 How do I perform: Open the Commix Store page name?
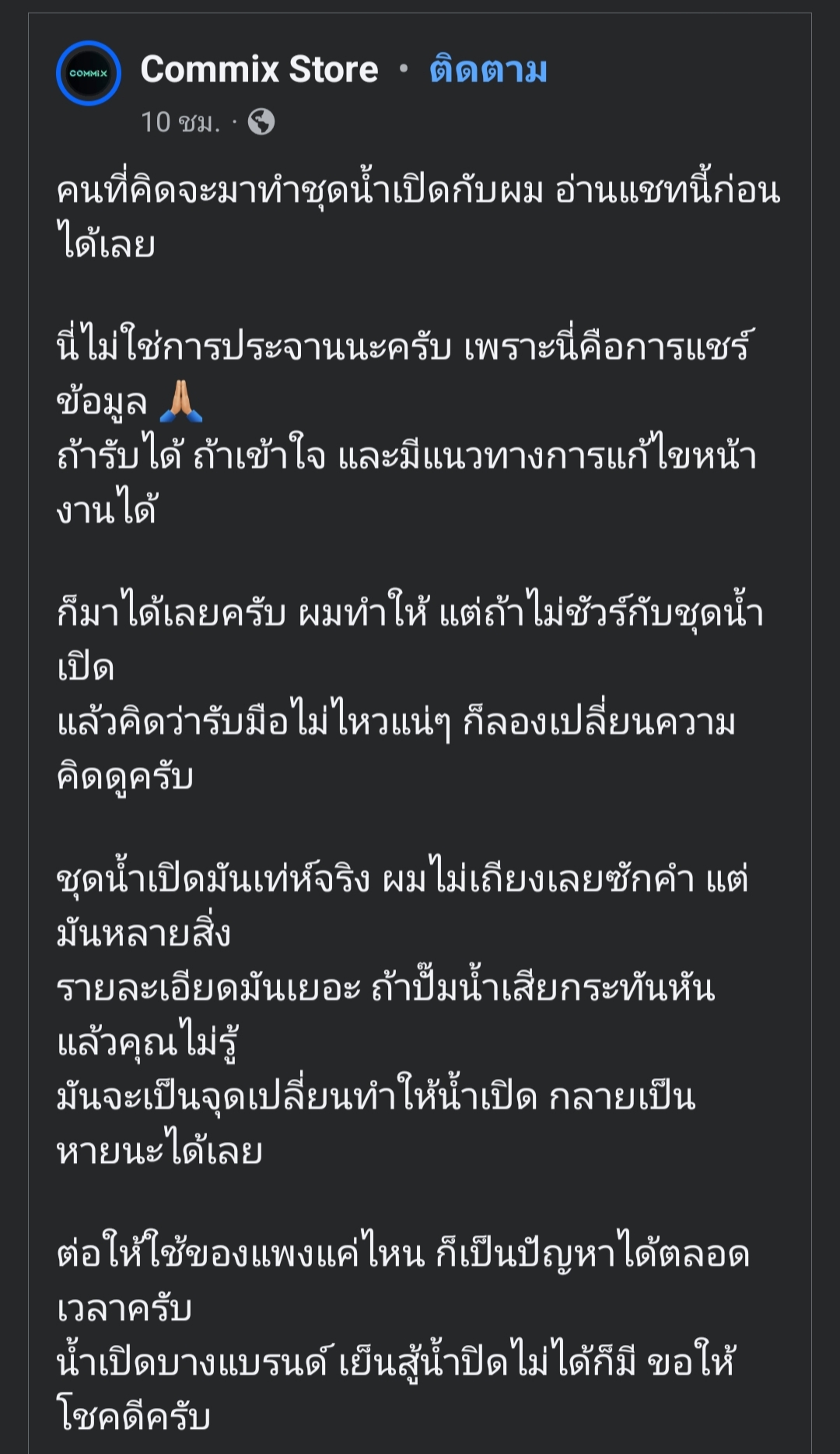pyautogui.click(x=259, y=69)
